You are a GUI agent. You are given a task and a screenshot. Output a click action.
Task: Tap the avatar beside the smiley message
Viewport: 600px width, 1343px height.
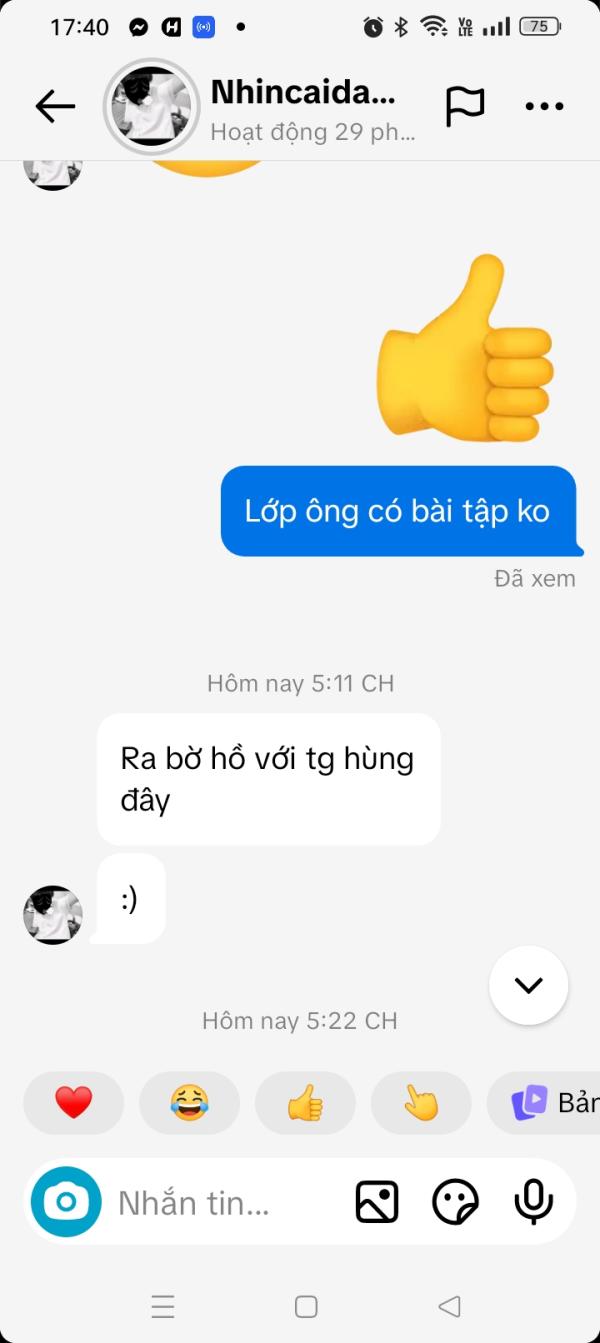click(x=52, y=914)
